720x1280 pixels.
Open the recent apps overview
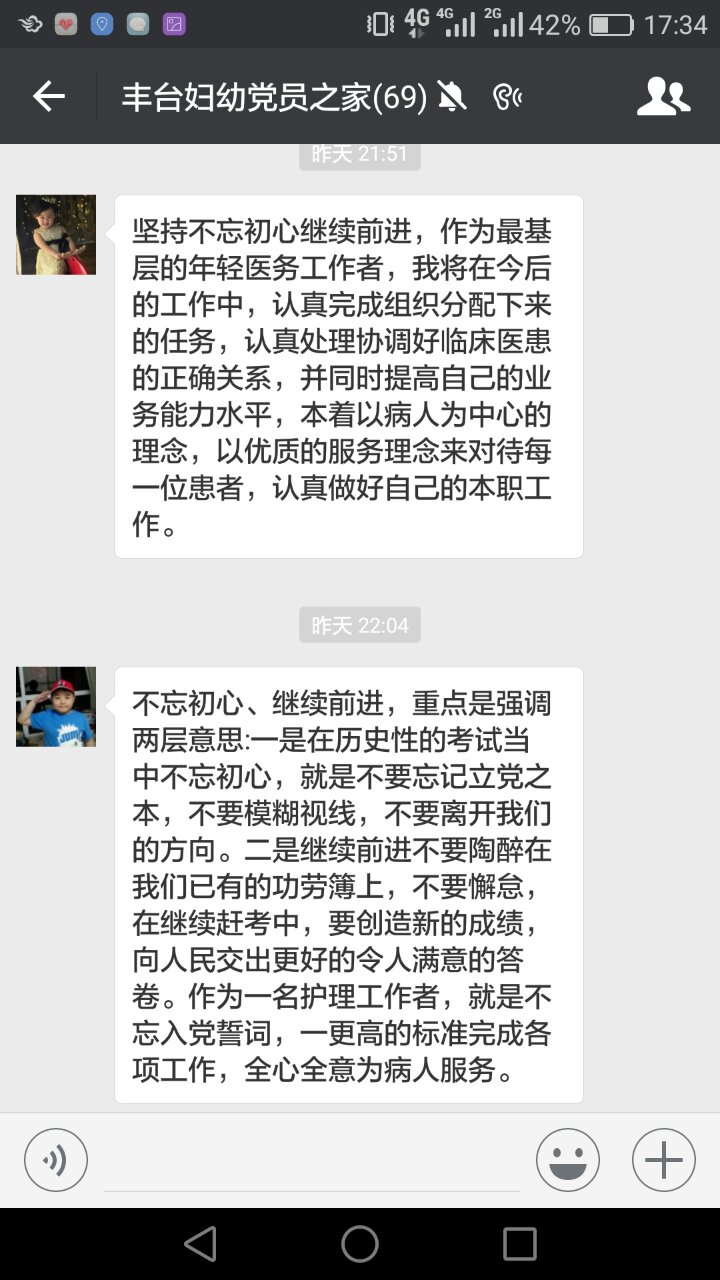click(x=519, y=1244)
